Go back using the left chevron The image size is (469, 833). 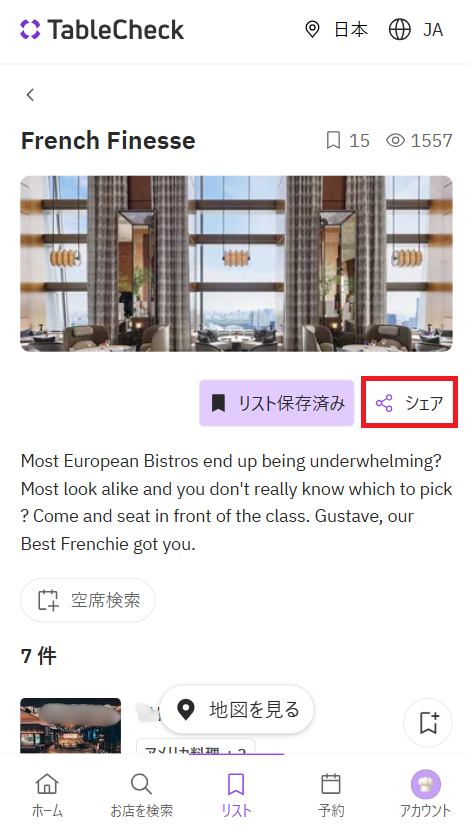tap(30, 95)
